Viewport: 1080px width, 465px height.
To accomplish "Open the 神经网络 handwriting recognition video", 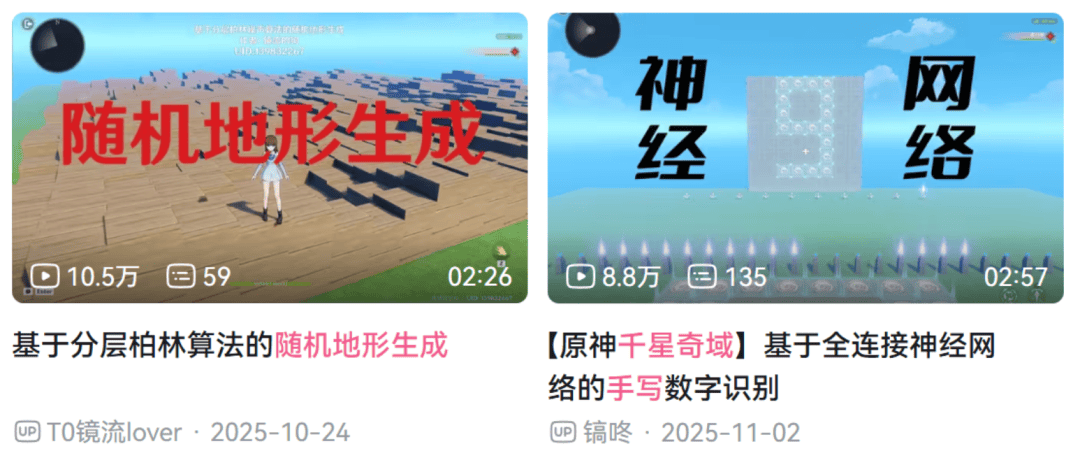I will 805,157.
